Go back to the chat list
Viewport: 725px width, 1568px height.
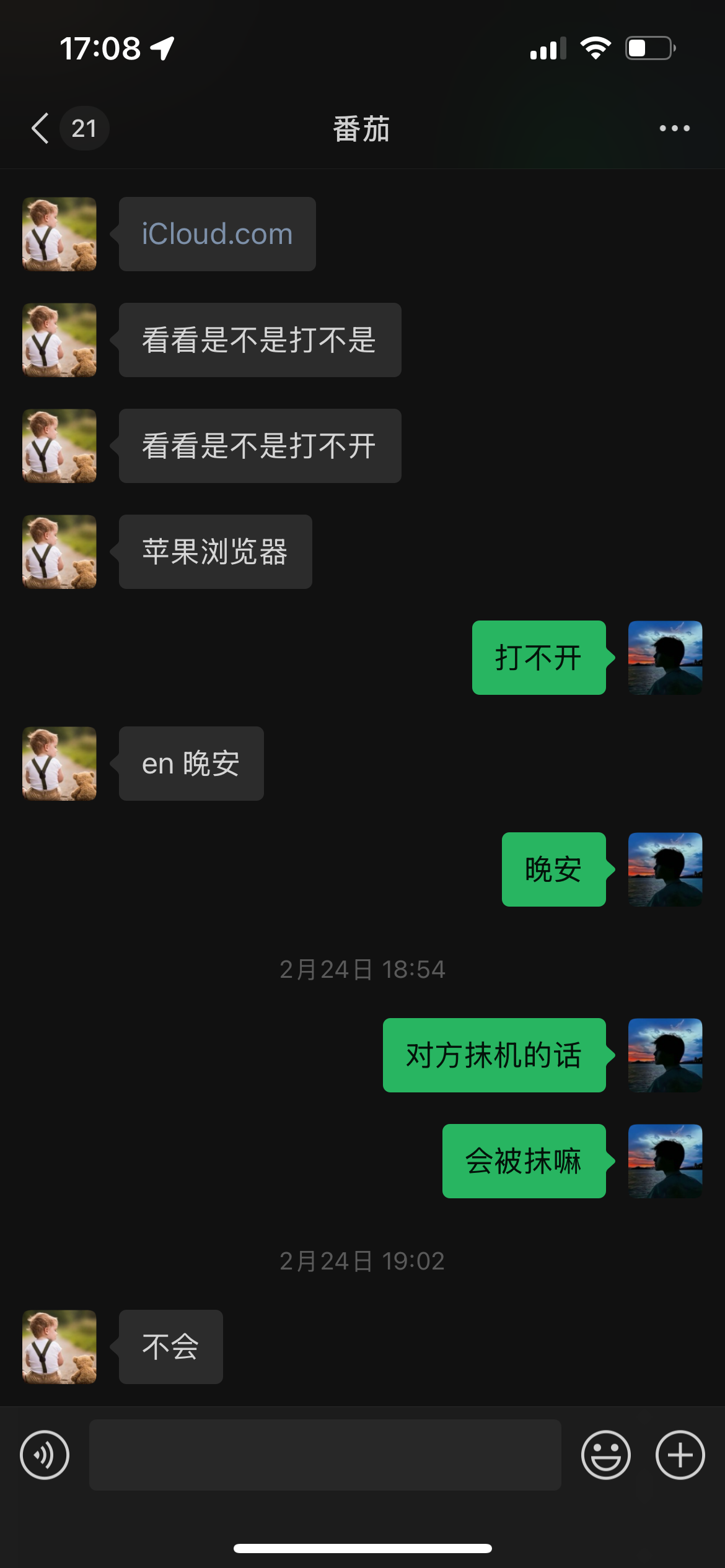coord(41,128)
